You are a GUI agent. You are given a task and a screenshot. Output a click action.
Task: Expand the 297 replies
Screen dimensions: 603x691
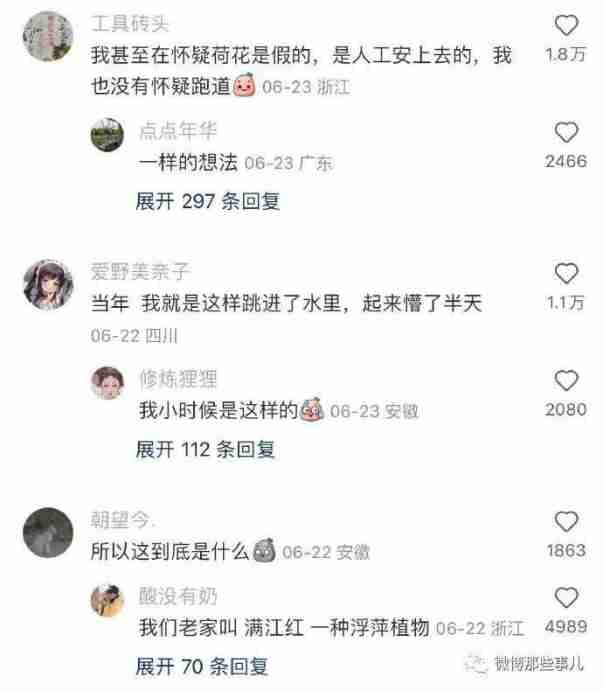(208, 201)
